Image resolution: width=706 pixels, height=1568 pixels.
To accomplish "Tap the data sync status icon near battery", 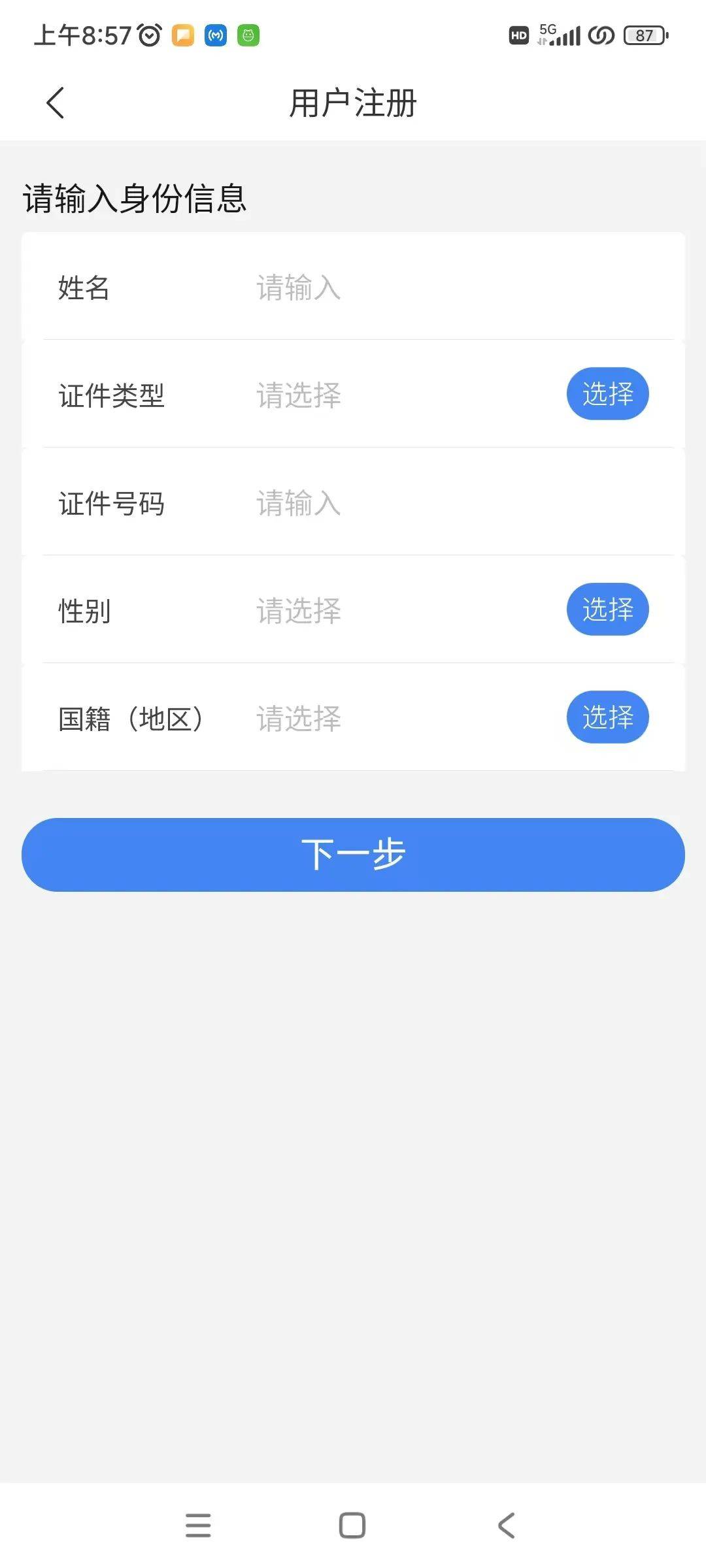I will (x=600, y=35).
